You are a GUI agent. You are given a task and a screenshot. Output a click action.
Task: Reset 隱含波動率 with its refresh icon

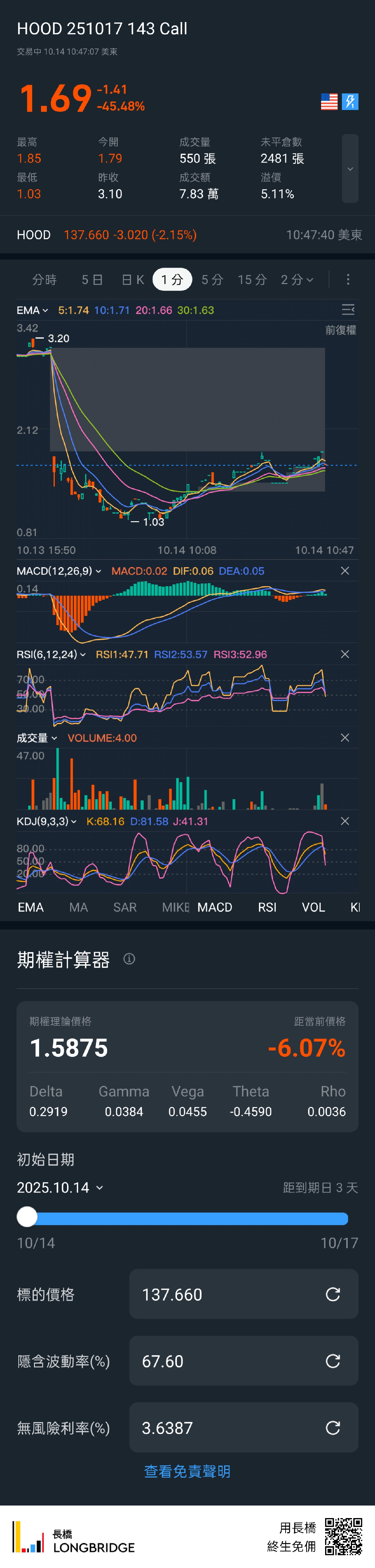click(x=332, y=1361)
